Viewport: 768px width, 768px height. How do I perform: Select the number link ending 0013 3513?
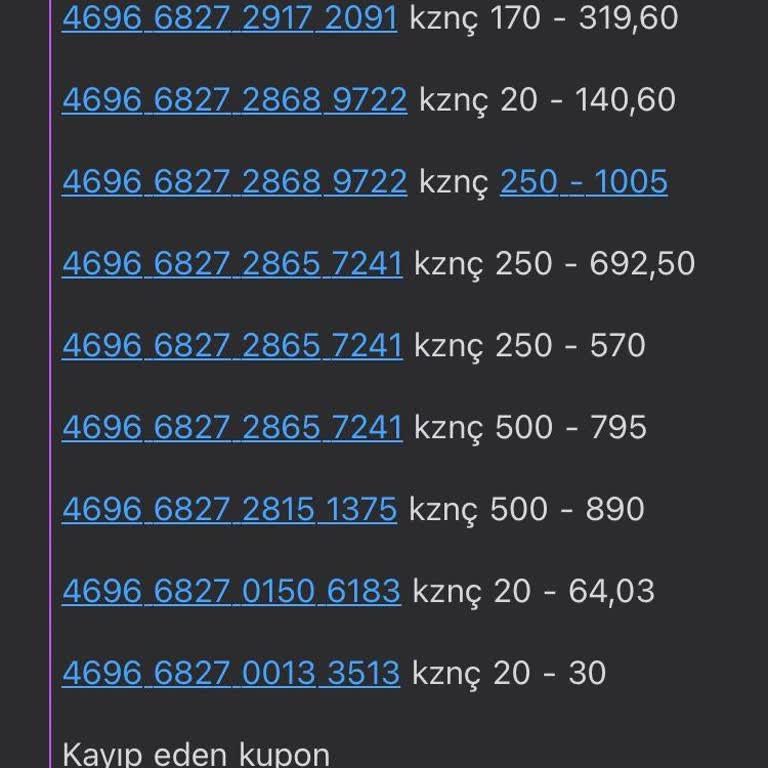click(x=231, y=673)
